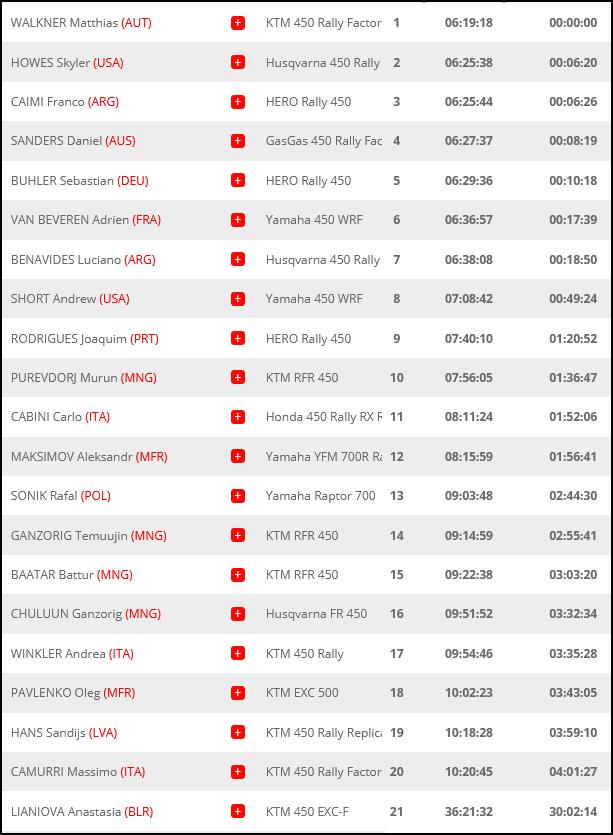This screenshot has width=613, height=835.
Task: Open plus button for BAATAR Battur
Action: click(x=238, y=575)
